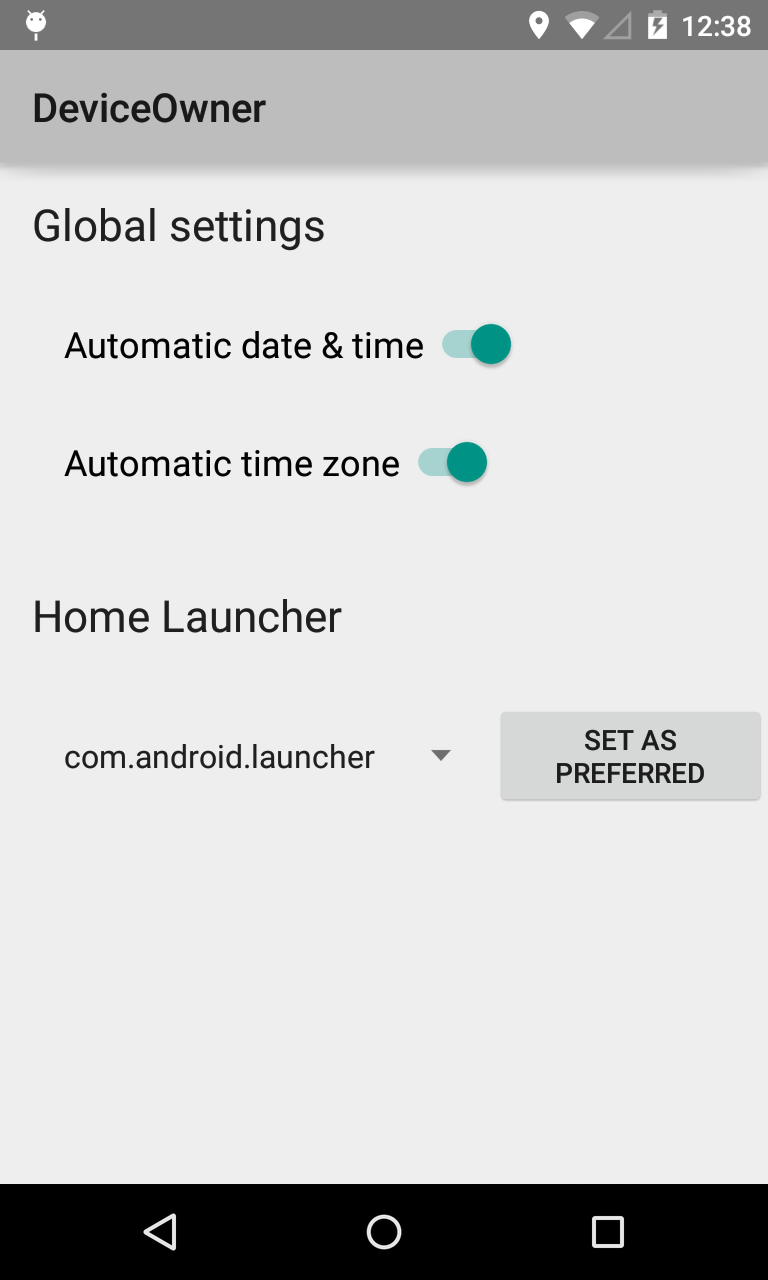Tap the Recents square button
Viewport: 768px width, 1280px height.
pos(607,1232)
